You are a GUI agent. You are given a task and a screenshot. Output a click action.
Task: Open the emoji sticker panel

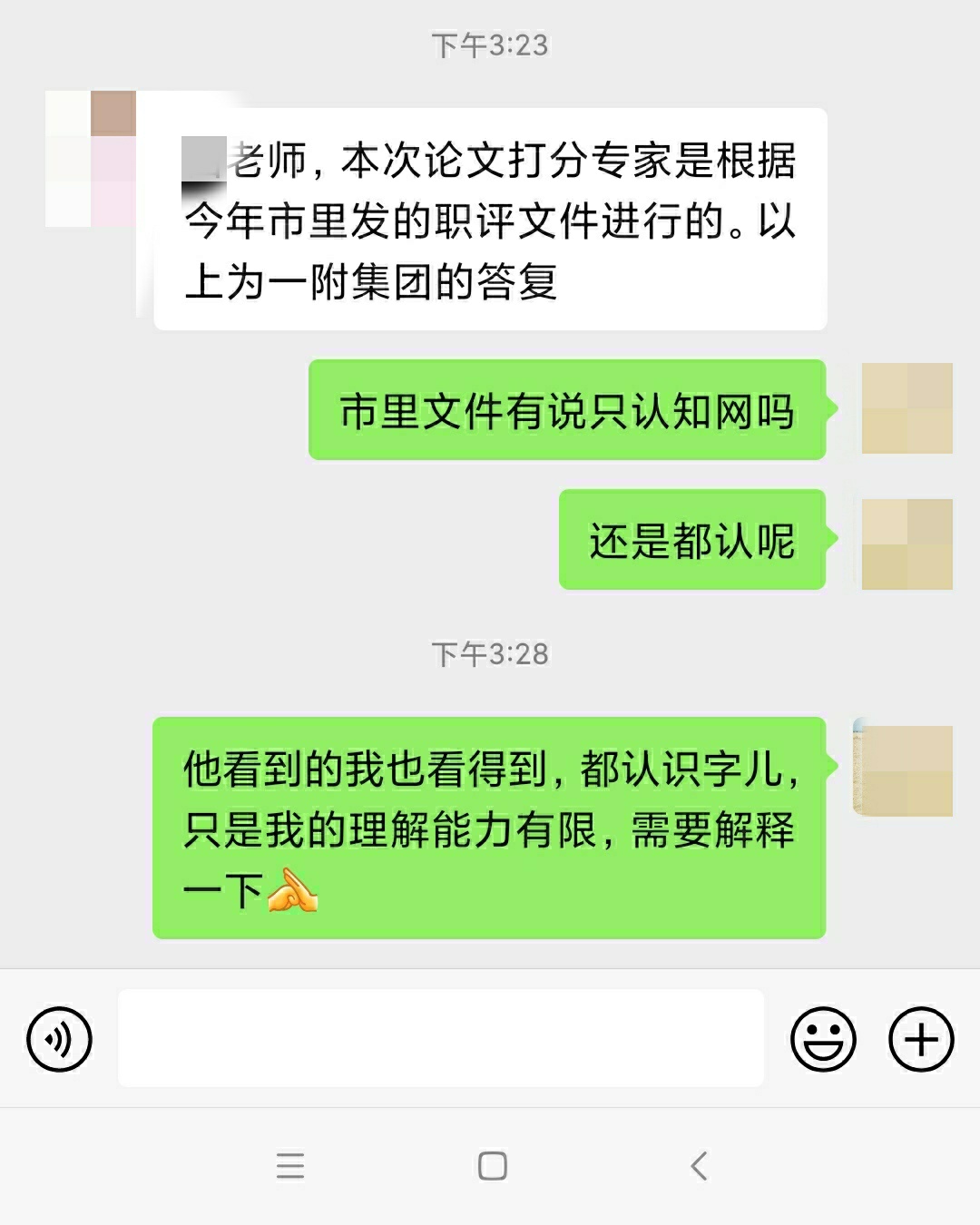823,1039
